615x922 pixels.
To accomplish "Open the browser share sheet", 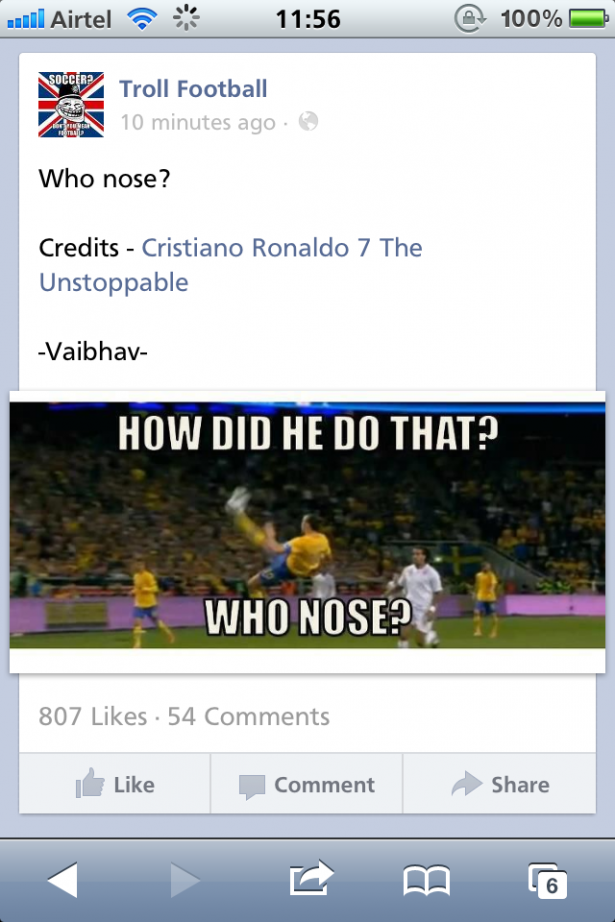I will coord(308,880).
